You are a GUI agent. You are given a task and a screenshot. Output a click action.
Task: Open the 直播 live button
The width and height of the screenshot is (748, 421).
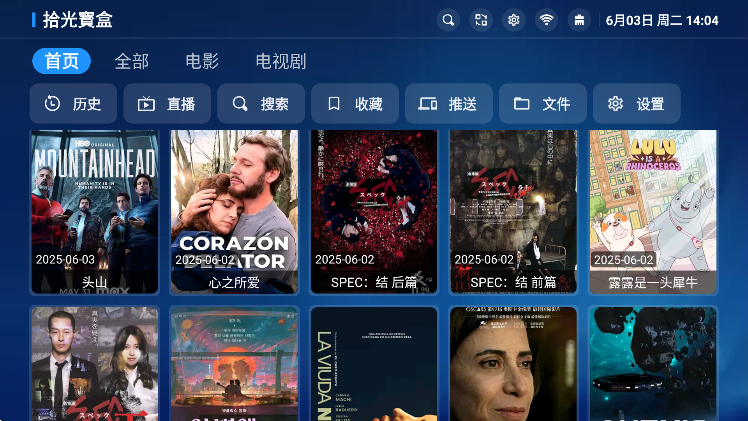tap(167, 104)
